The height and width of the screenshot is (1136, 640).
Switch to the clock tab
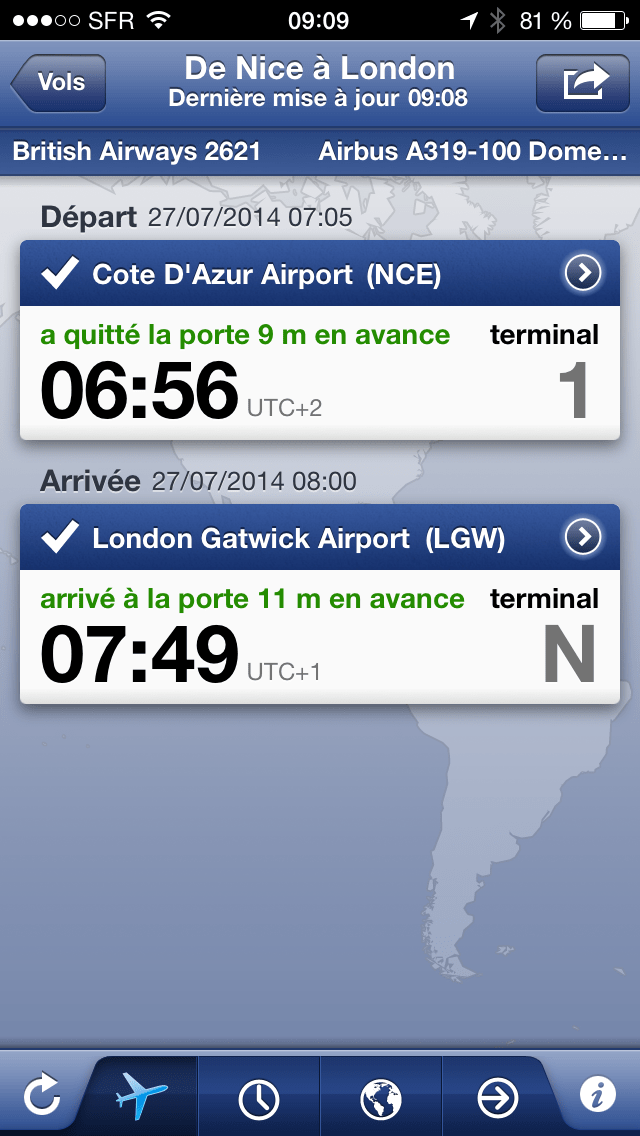point(259,1099)
